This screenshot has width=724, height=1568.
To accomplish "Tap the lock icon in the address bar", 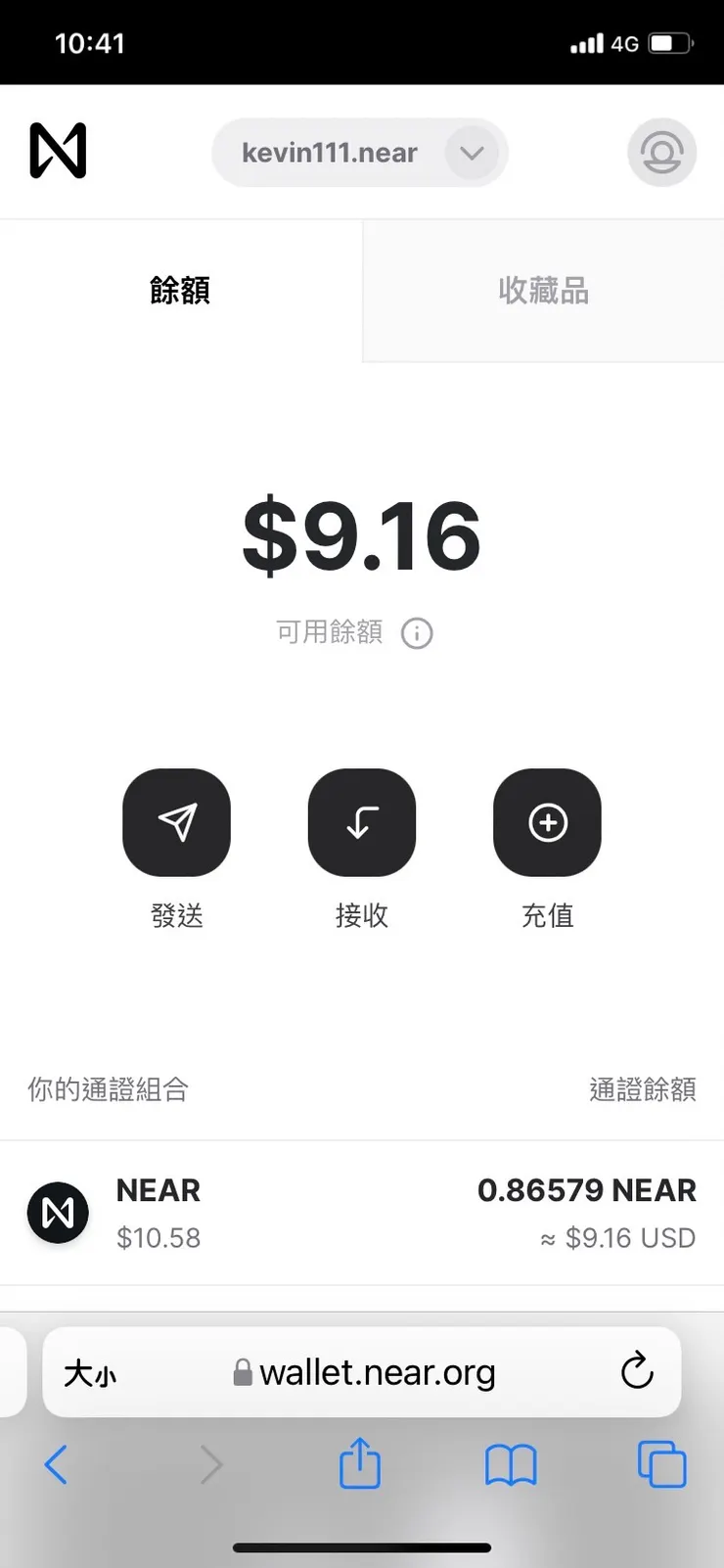I will pos(242,1372).
